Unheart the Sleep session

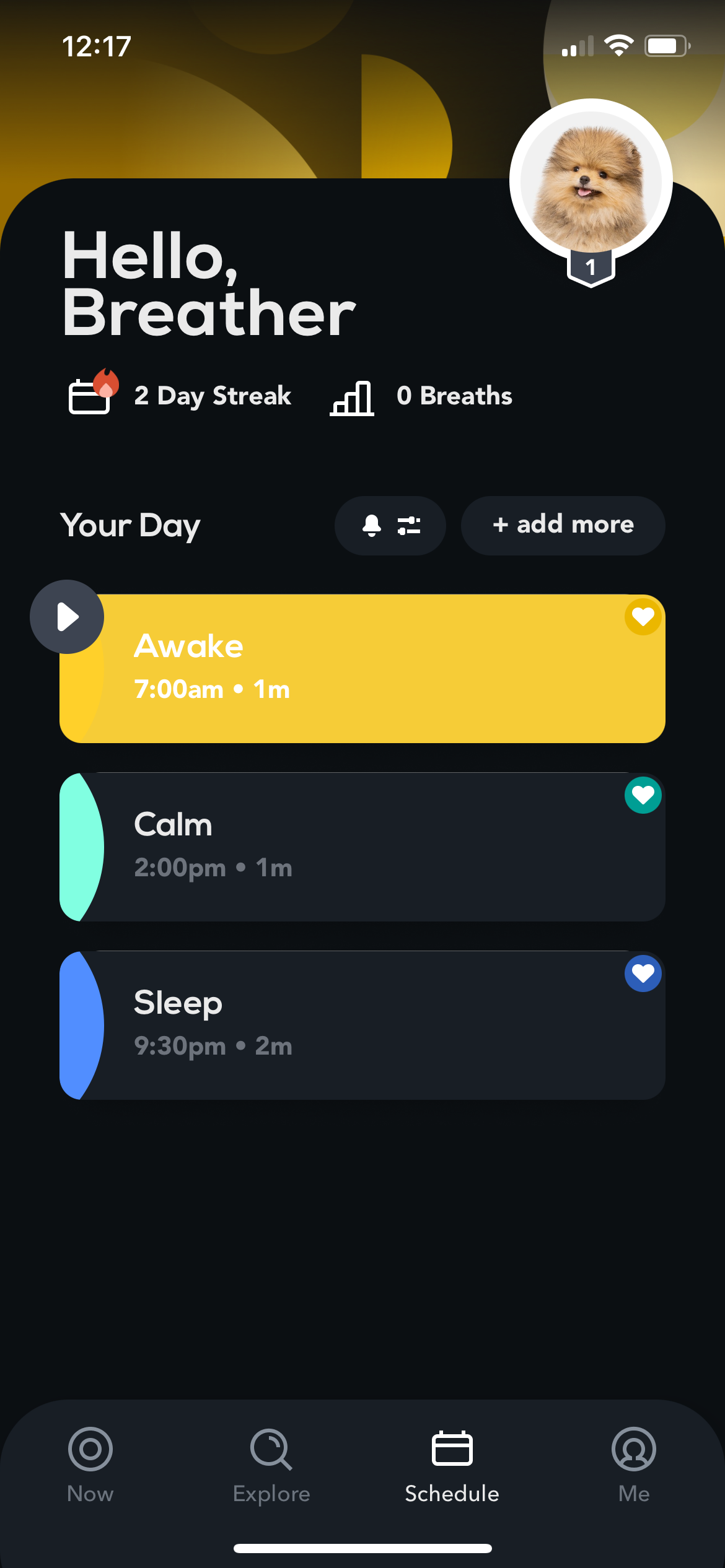tap(643, 973)
